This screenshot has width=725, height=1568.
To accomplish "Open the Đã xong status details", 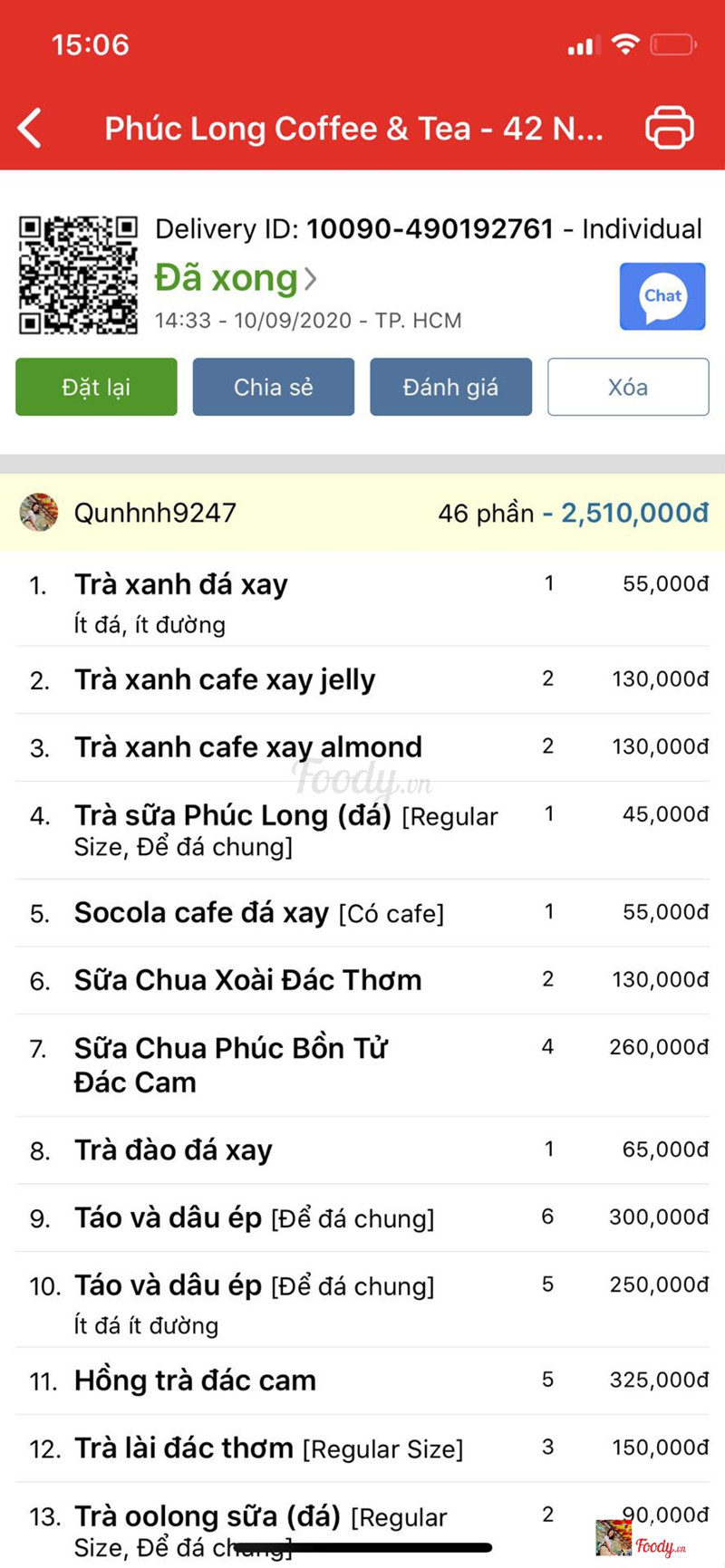I will [236, 278].
